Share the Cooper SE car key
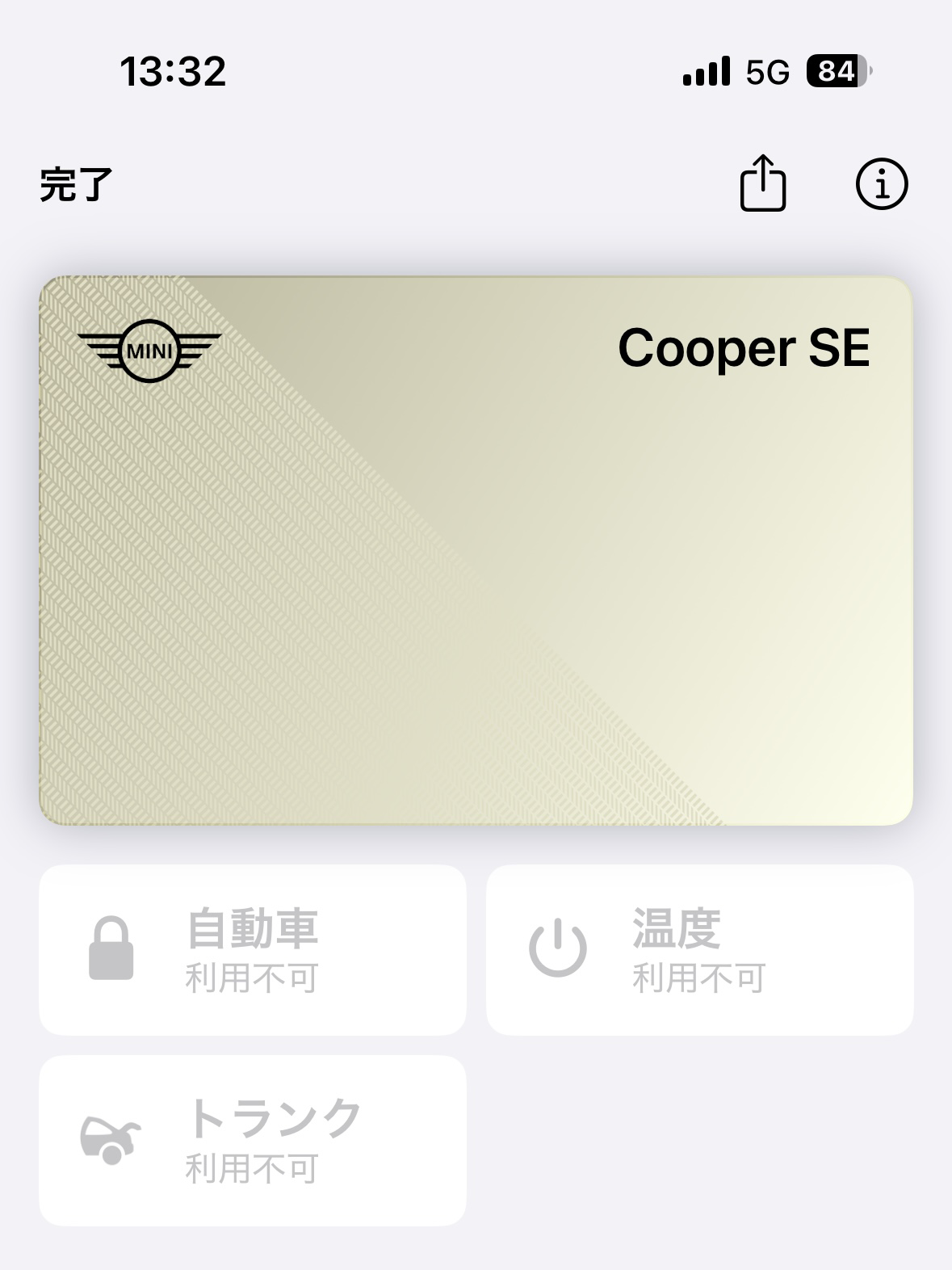The width and height of the screenshot is (952, 1270). [x=762, y=184]
